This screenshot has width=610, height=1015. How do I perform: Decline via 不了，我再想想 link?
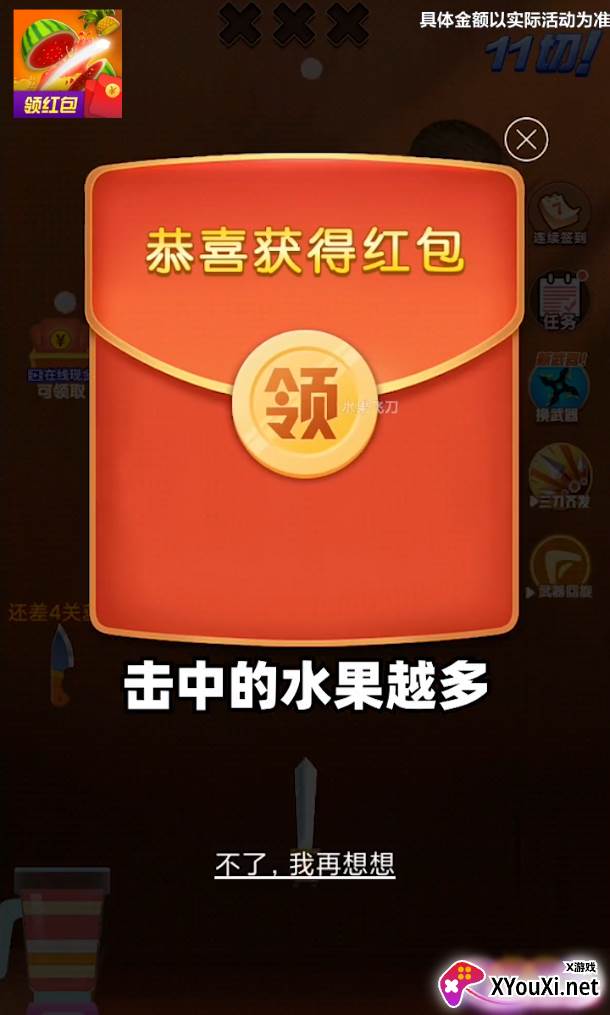(304, 864)
